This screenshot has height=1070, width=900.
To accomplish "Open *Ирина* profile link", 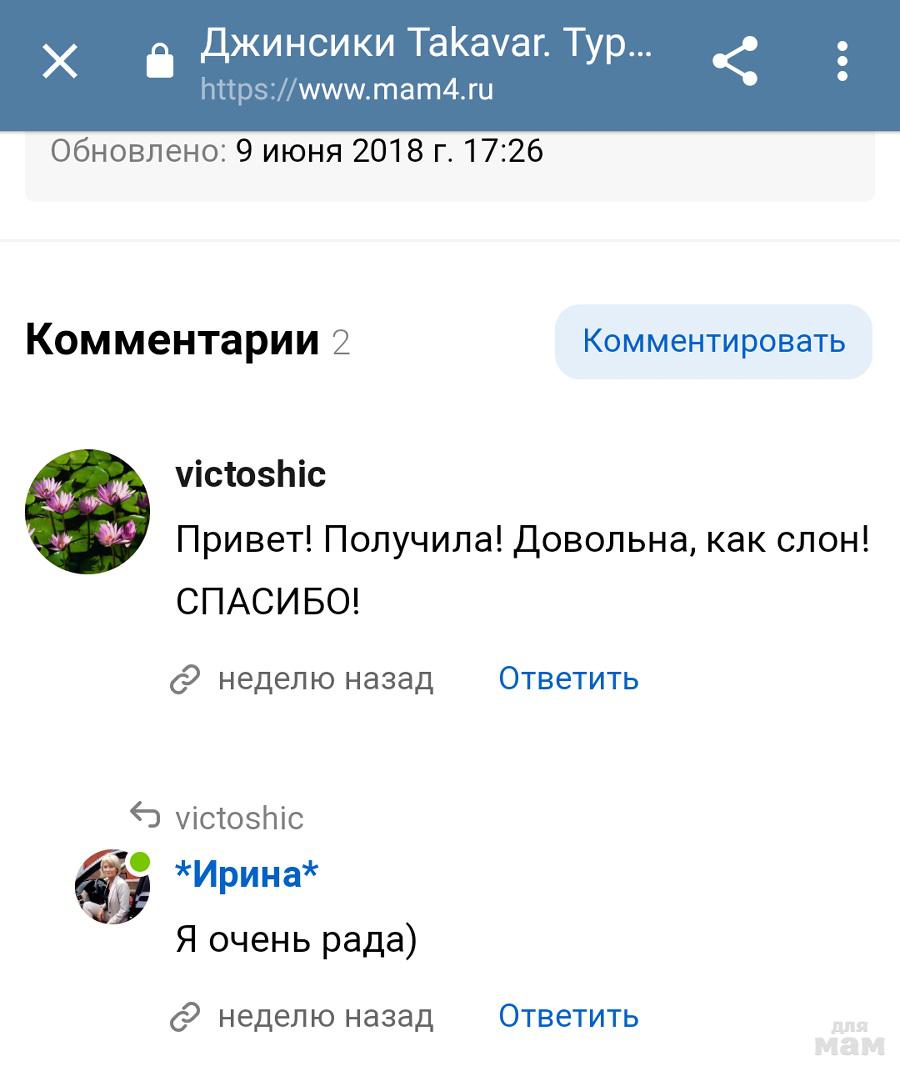I will [x=247, y=875].
